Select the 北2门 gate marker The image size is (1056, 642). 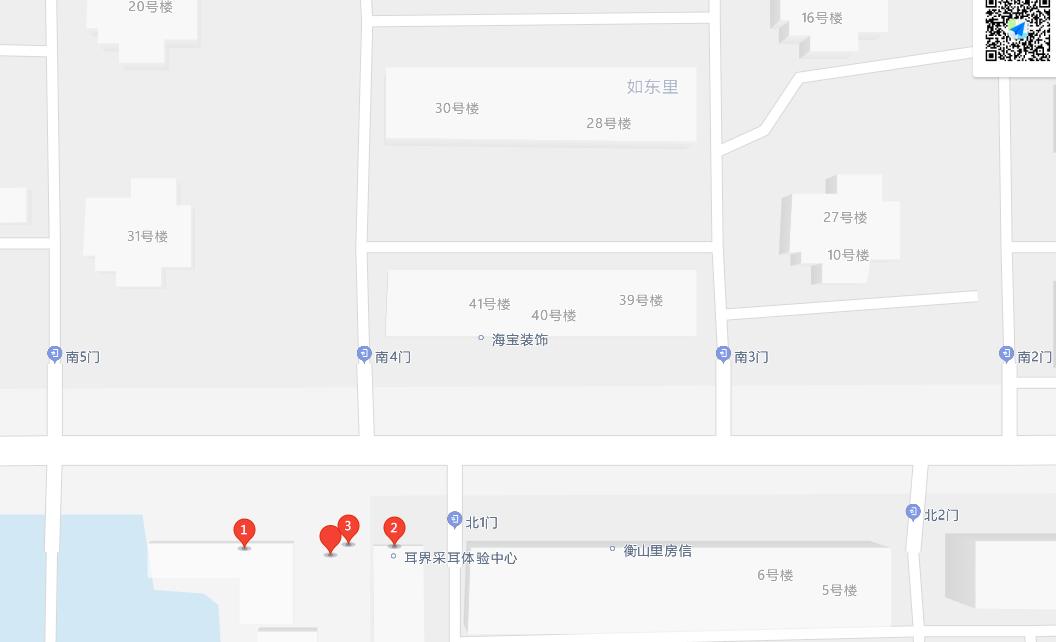[x=913, y=512]
